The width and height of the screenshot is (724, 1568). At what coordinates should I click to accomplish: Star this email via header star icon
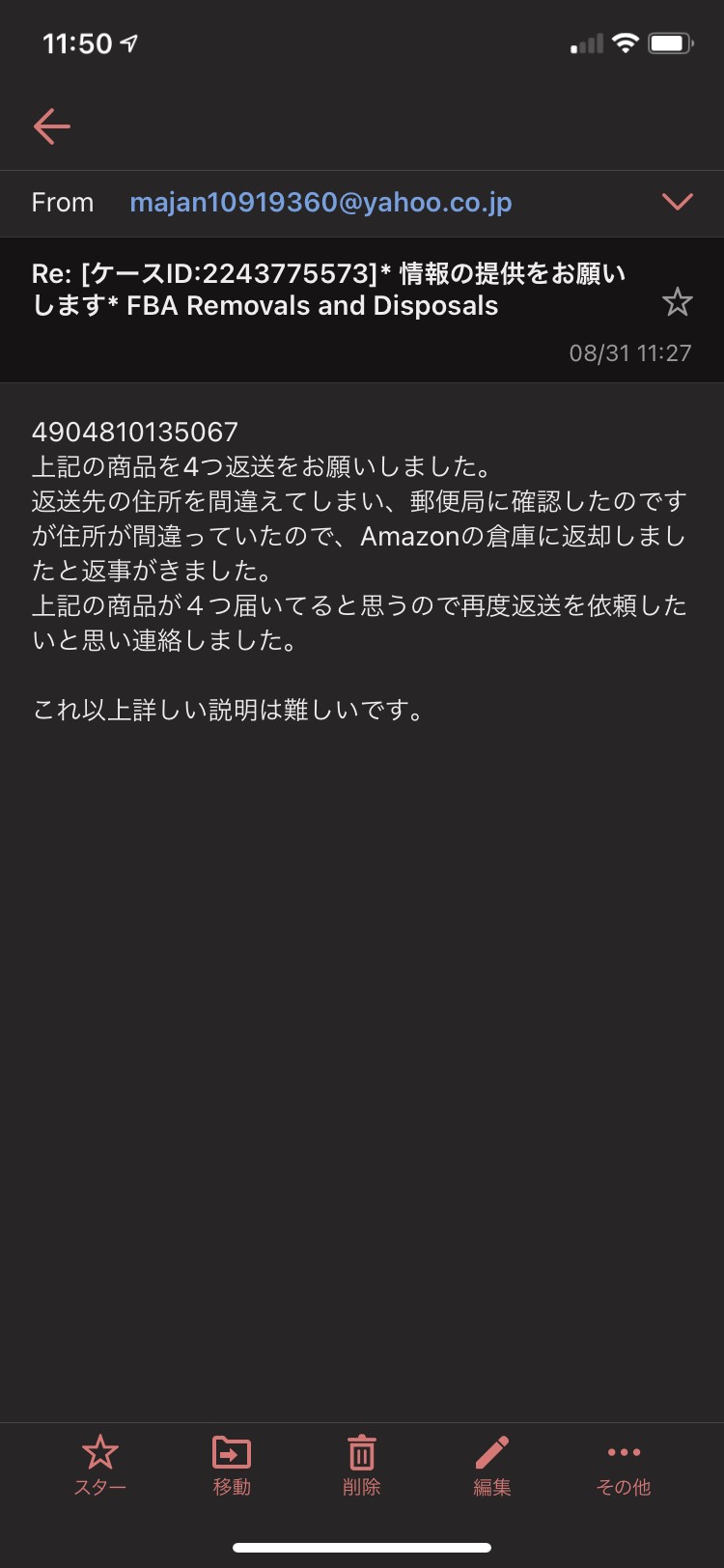pos(678,302)
